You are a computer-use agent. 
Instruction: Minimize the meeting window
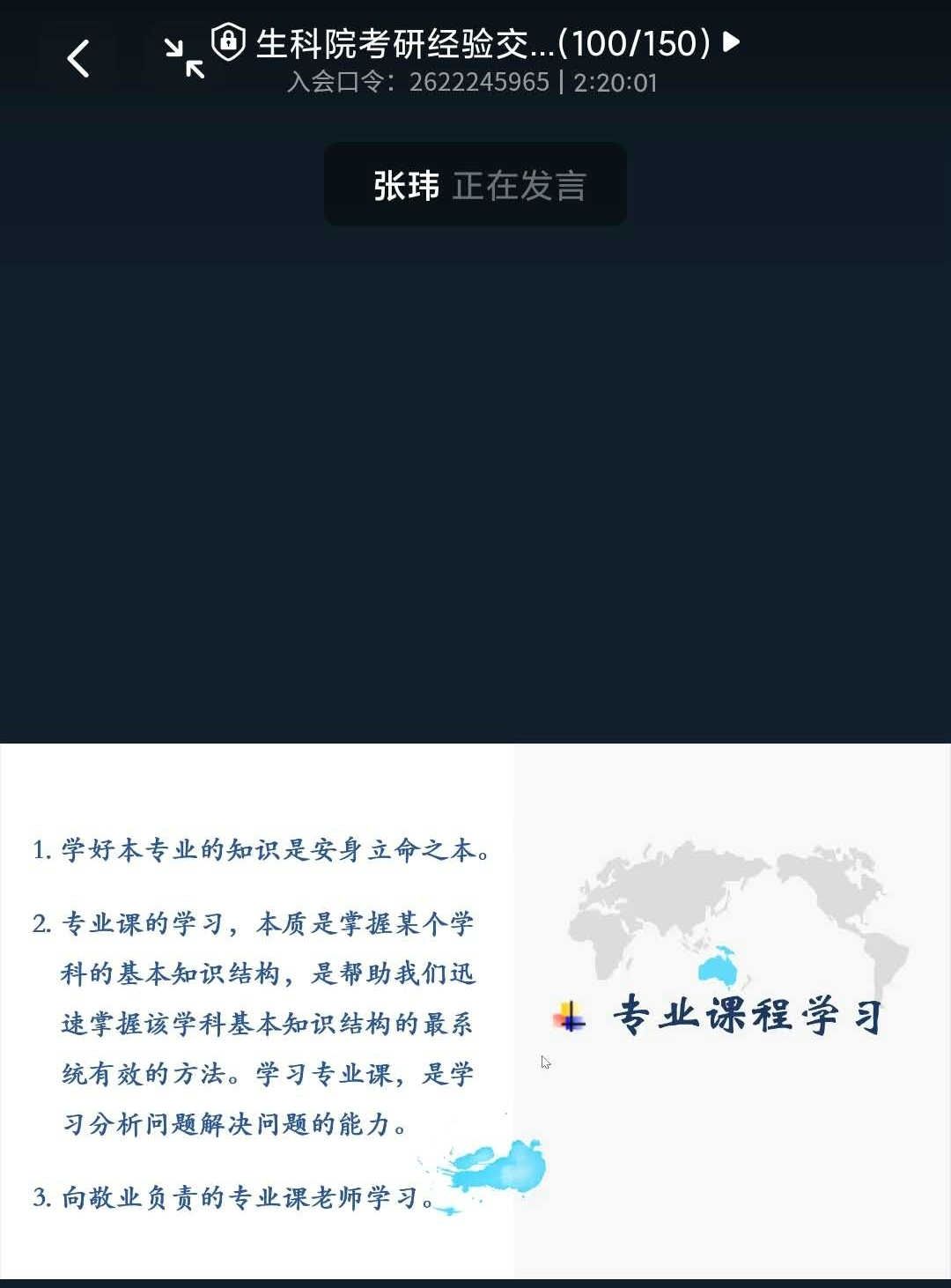[x=184, y=58]
